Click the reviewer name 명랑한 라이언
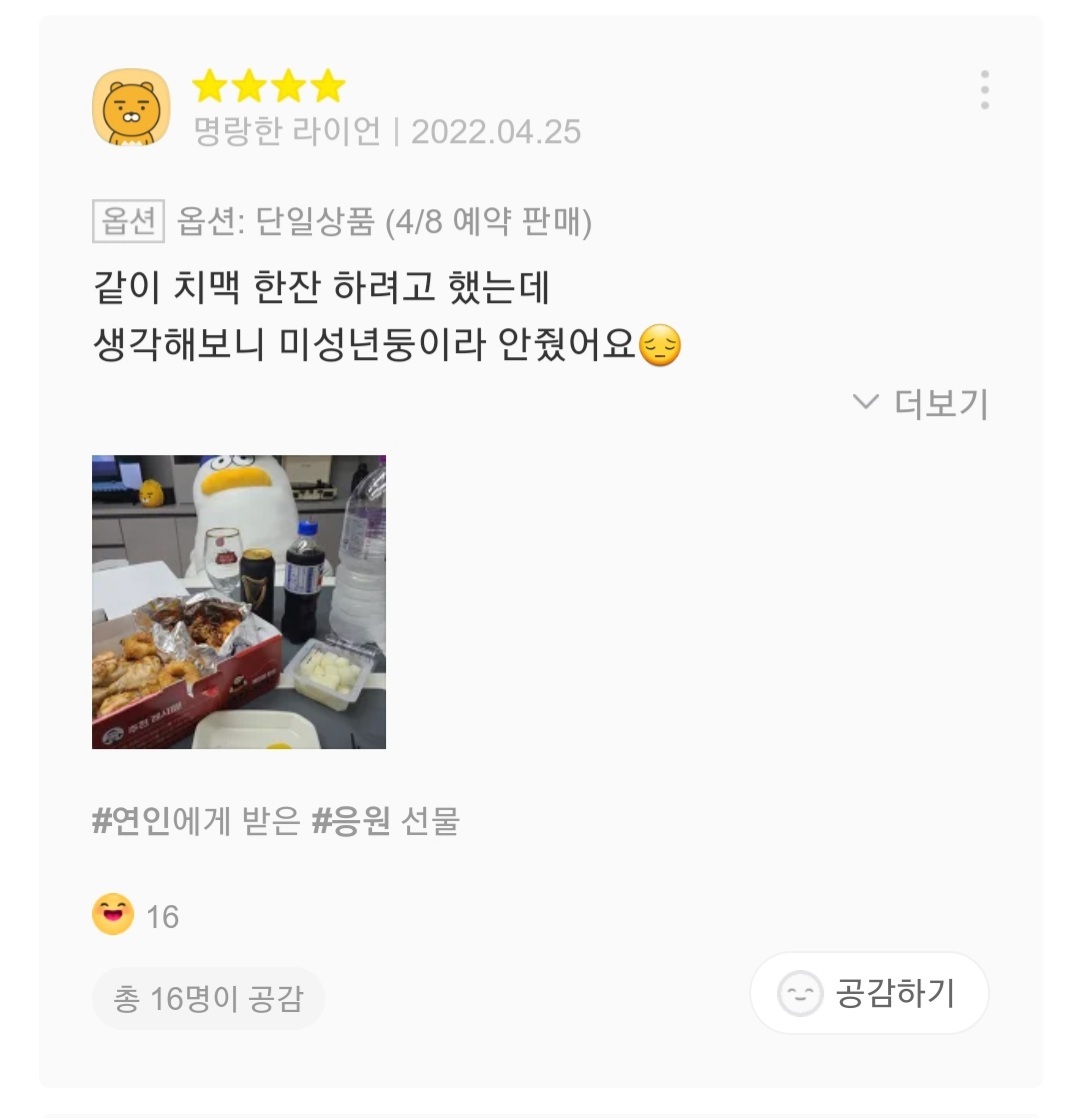The height and width of the screenshot is (1118, 1080). [x=284, y=132]
